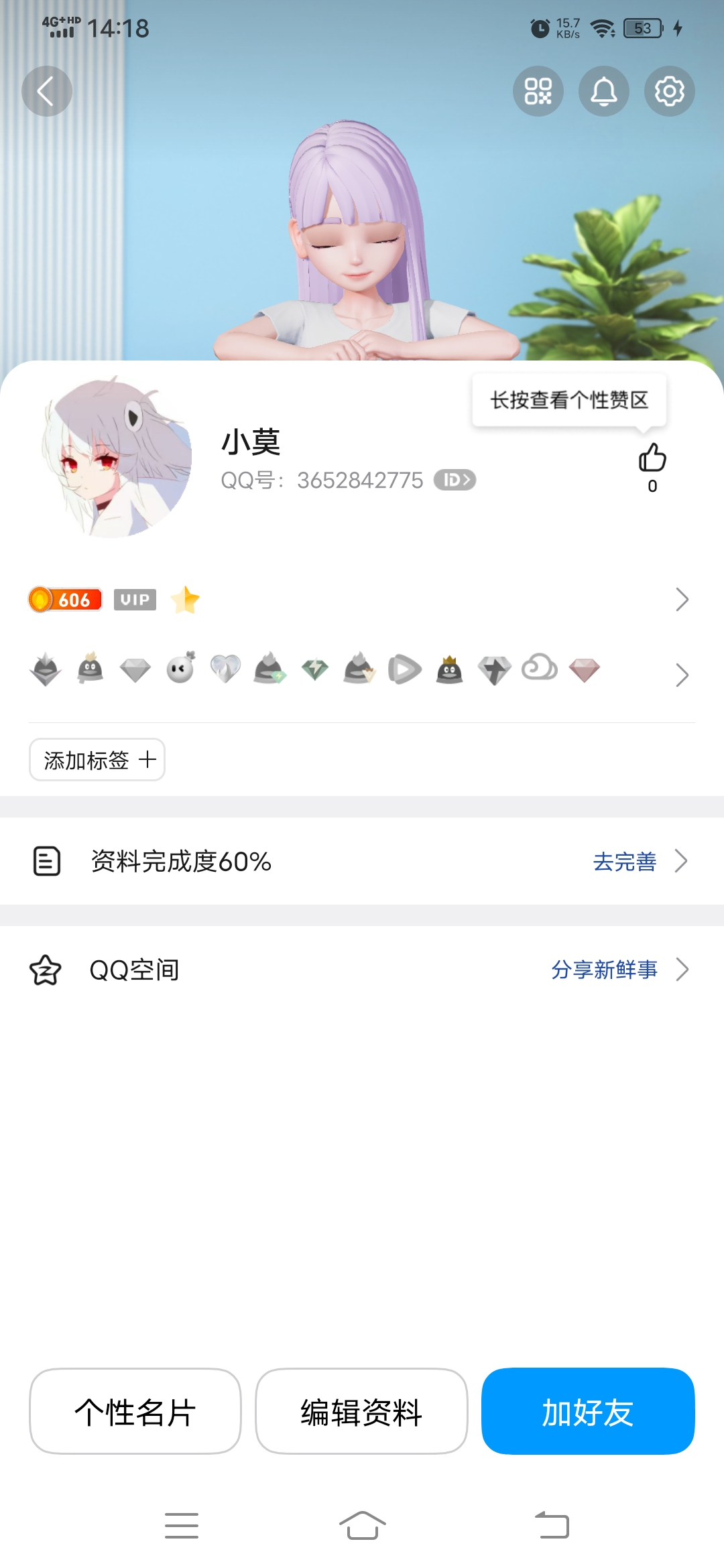Open the notifications bell
The image size is (724, 1568).
[603, 91]
